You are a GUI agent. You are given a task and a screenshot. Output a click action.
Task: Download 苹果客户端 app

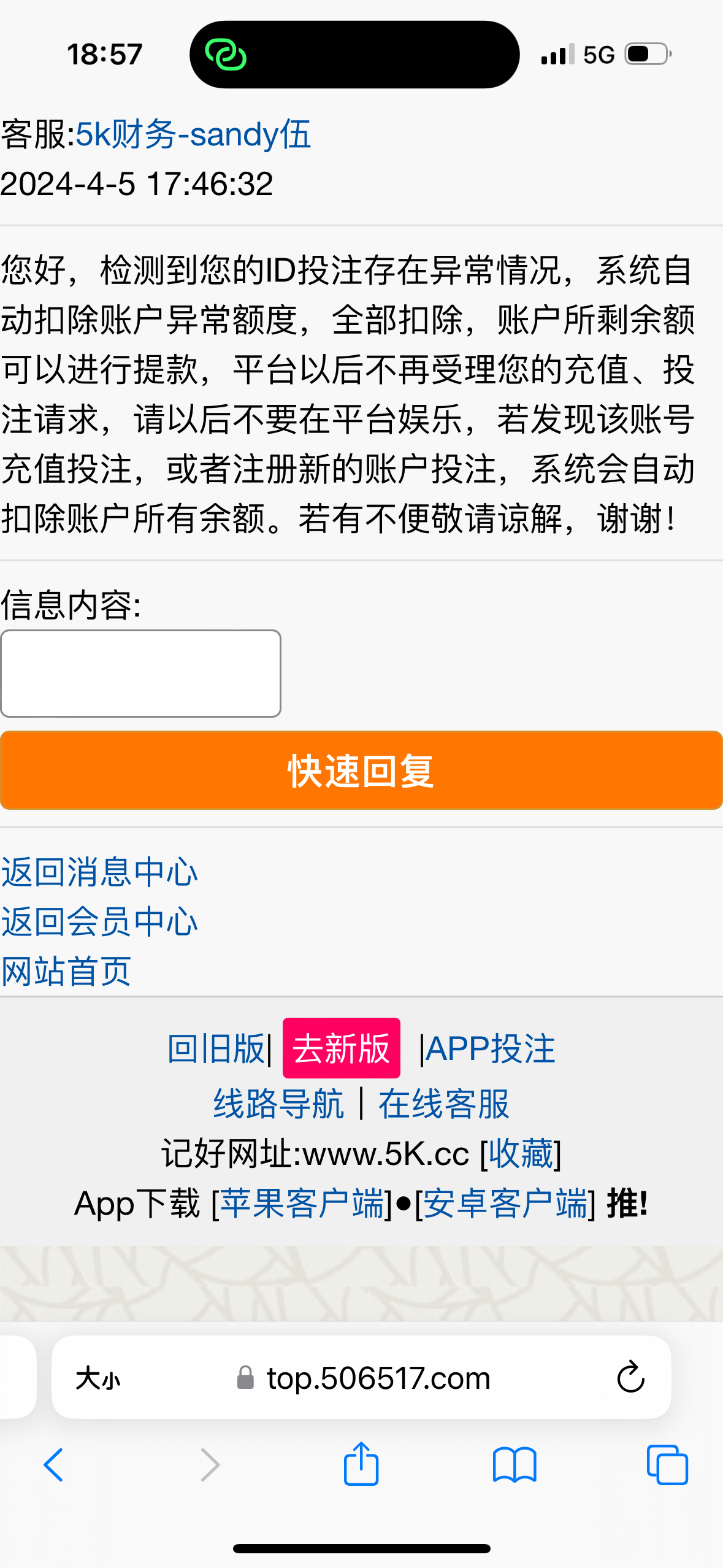click(302, 1203)
